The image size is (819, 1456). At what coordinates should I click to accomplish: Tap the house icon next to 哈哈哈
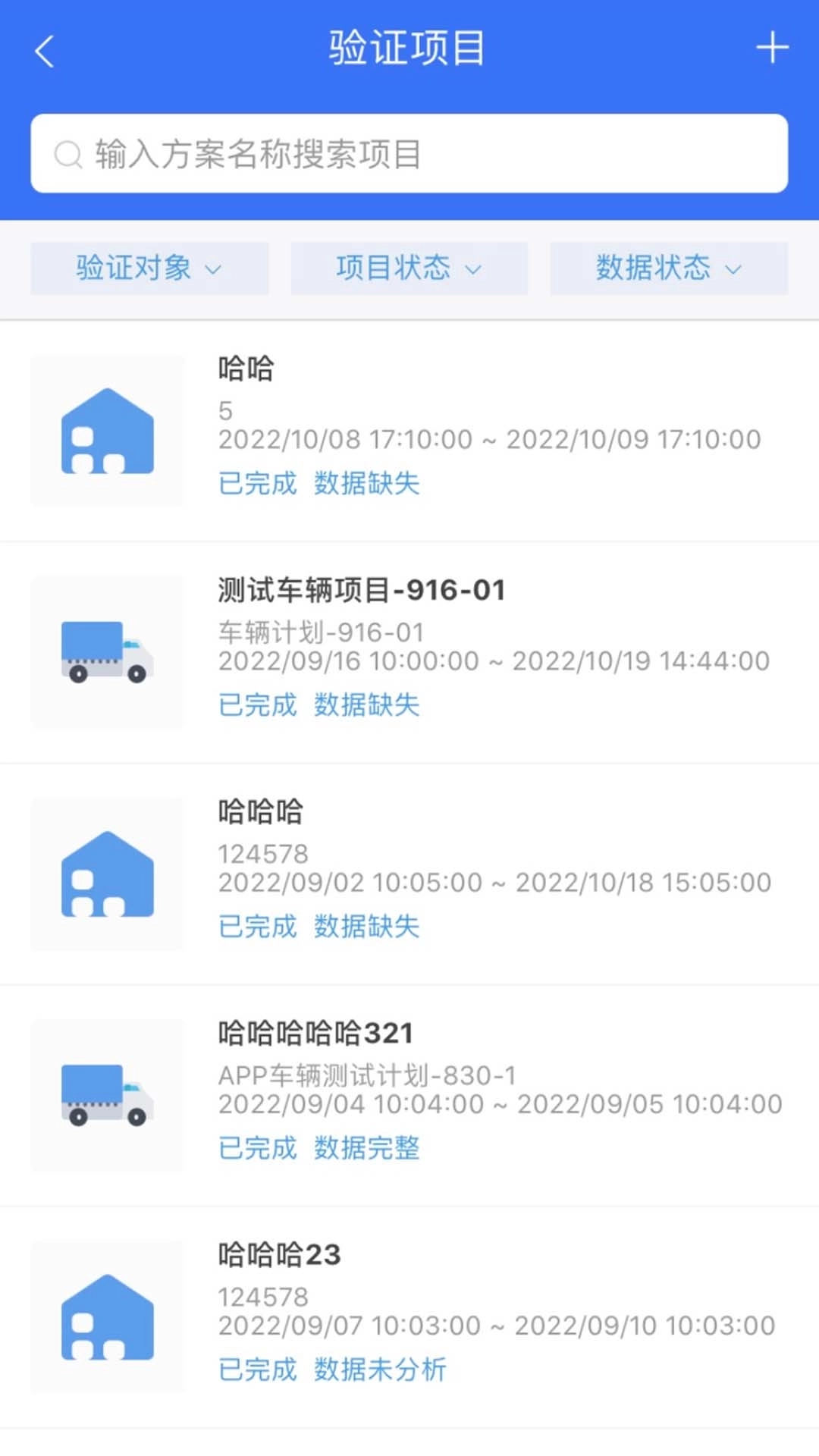[107, 874]
